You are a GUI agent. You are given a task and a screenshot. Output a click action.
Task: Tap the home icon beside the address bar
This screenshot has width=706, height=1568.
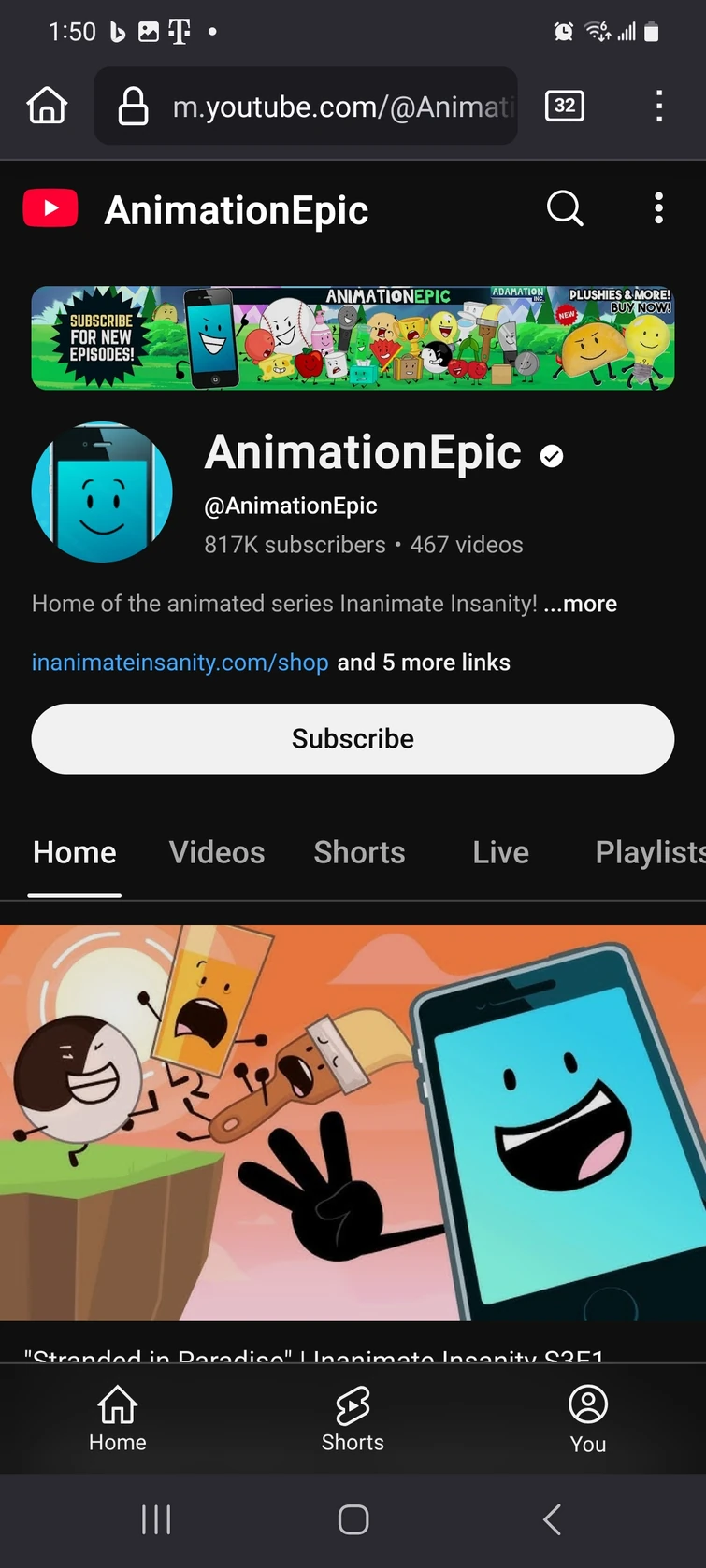click(46, 107)
